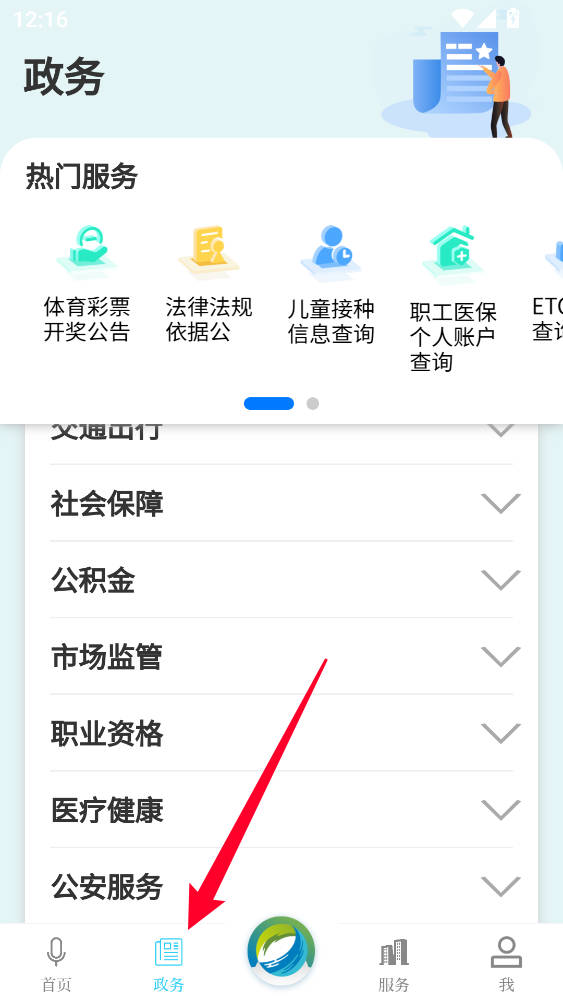Expand the 公积金 category
Image resolution: width=563 pixels, height=1001 pixels.
click(x=282, y=580)
